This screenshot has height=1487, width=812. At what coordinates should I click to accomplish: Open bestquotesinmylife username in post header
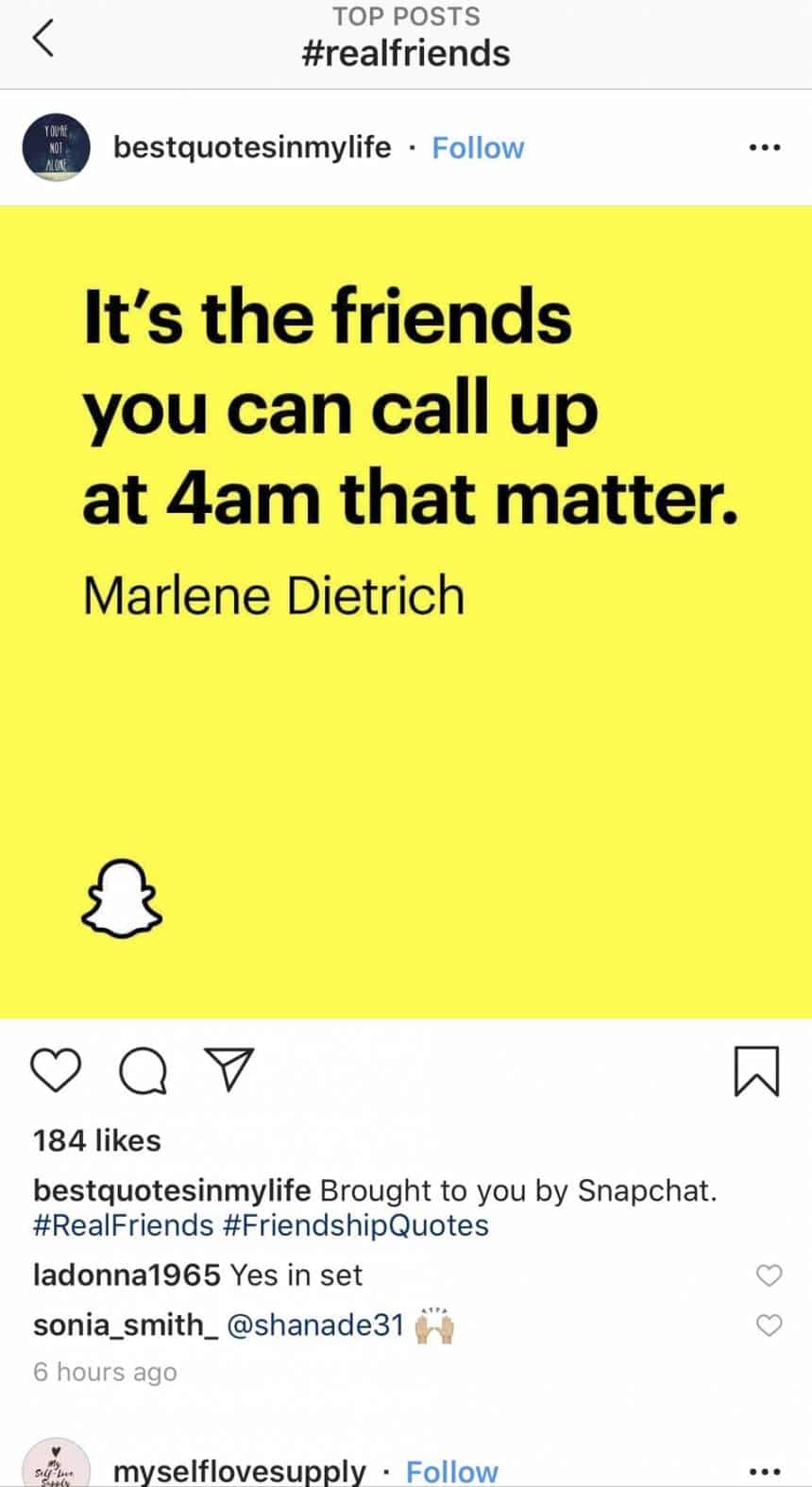point(251,148)
